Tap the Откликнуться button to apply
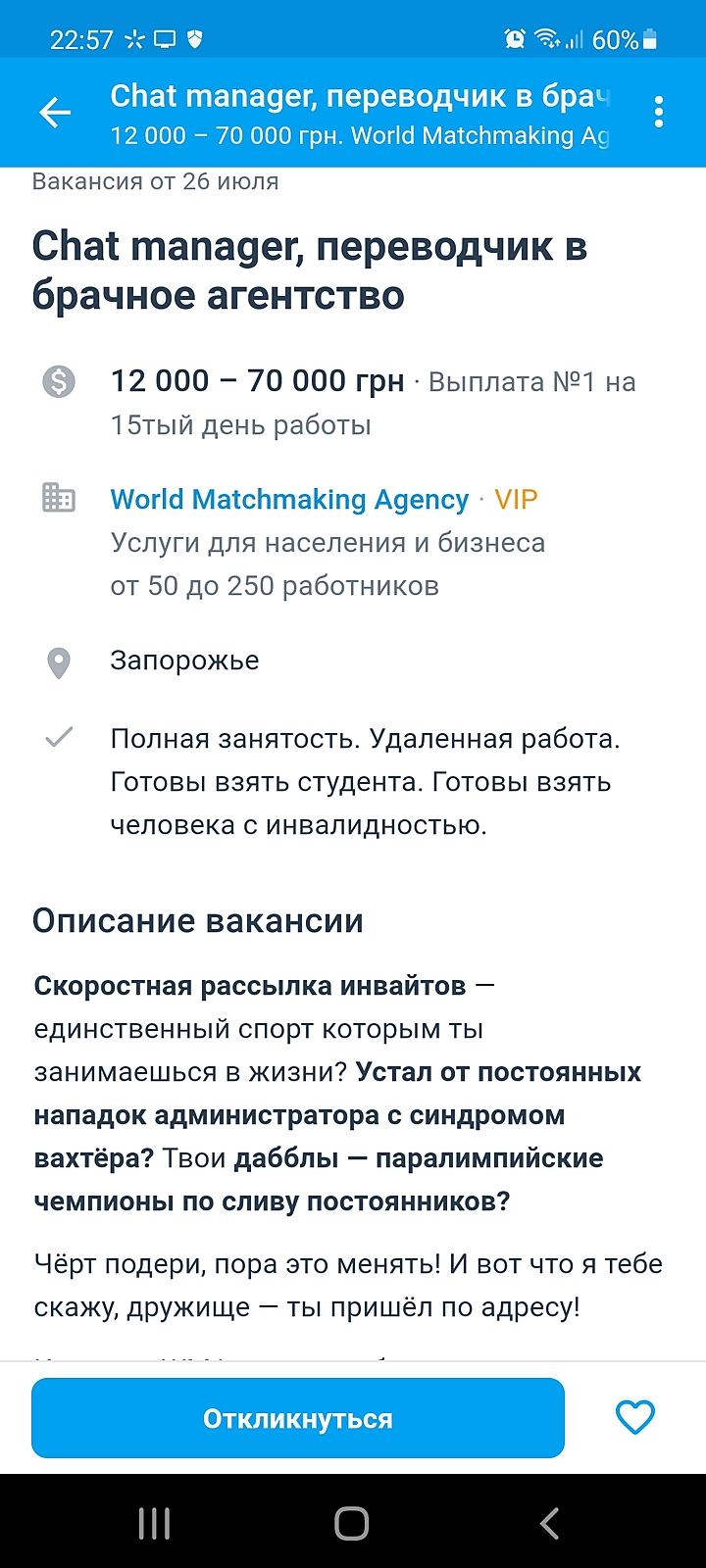 coord(298,1418)
